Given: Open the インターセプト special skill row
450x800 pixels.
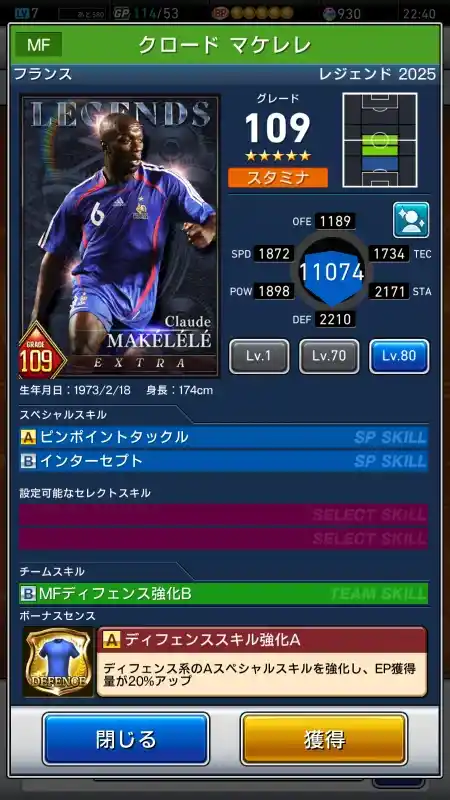Looking at the screenshot, I should click(223, 461).
